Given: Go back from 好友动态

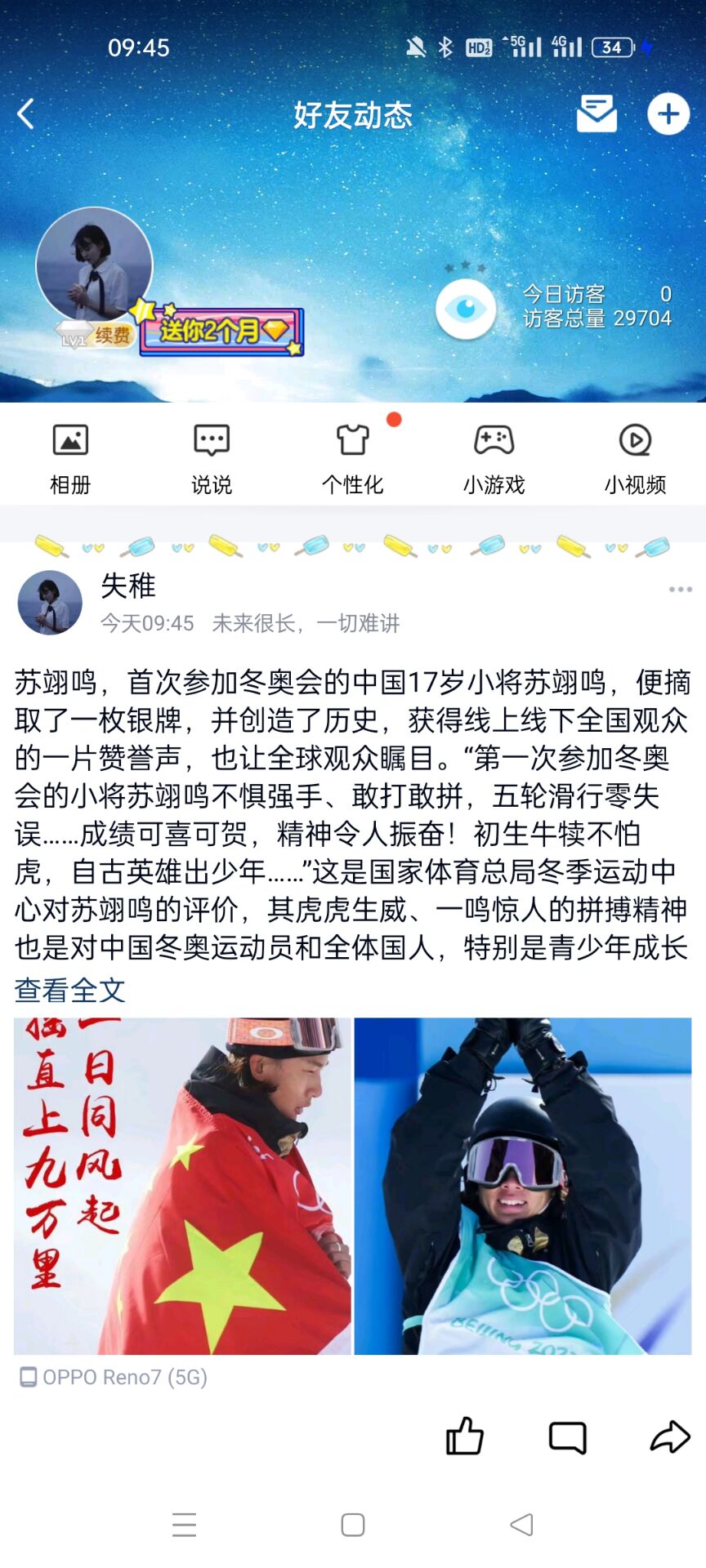Looking at the screenshot, I should (x=26, y=114).
